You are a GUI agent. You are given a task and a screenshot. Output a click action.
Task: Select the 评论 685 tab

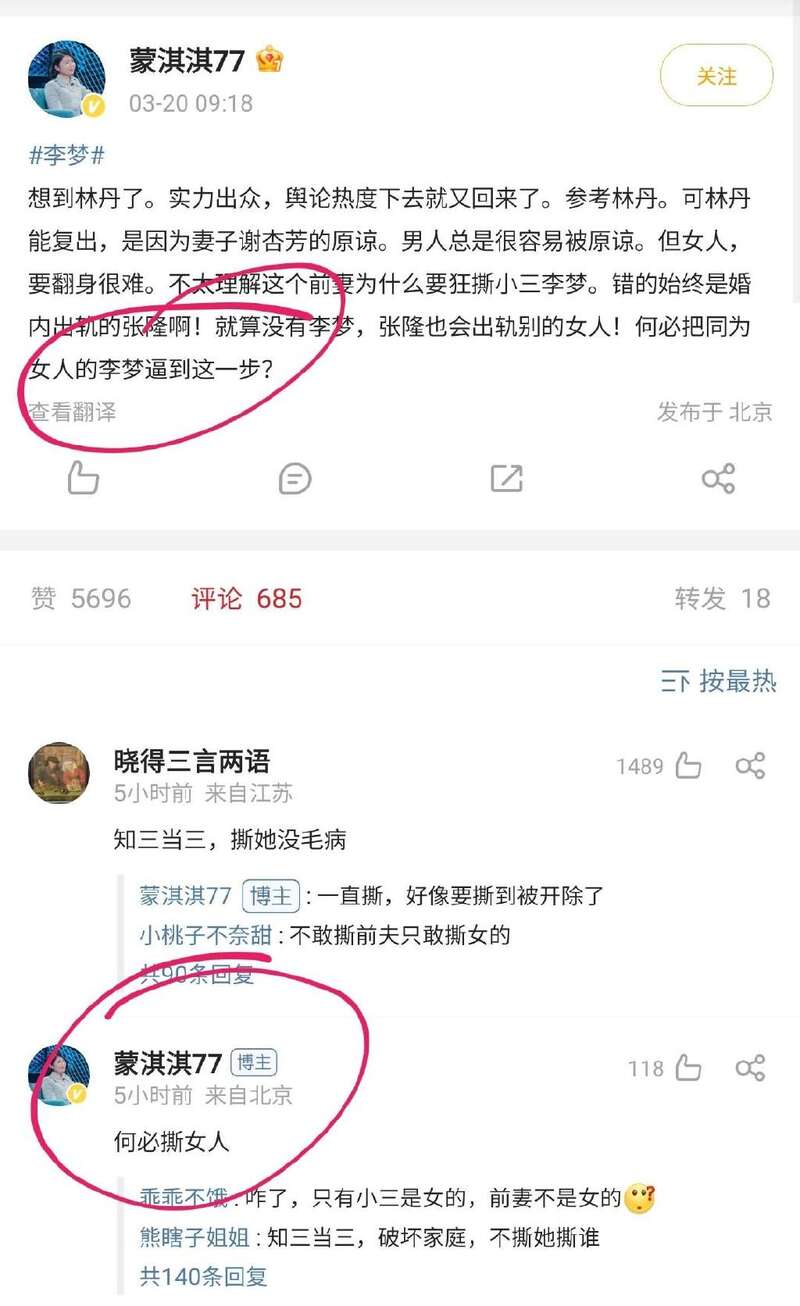tap(246, 599)
